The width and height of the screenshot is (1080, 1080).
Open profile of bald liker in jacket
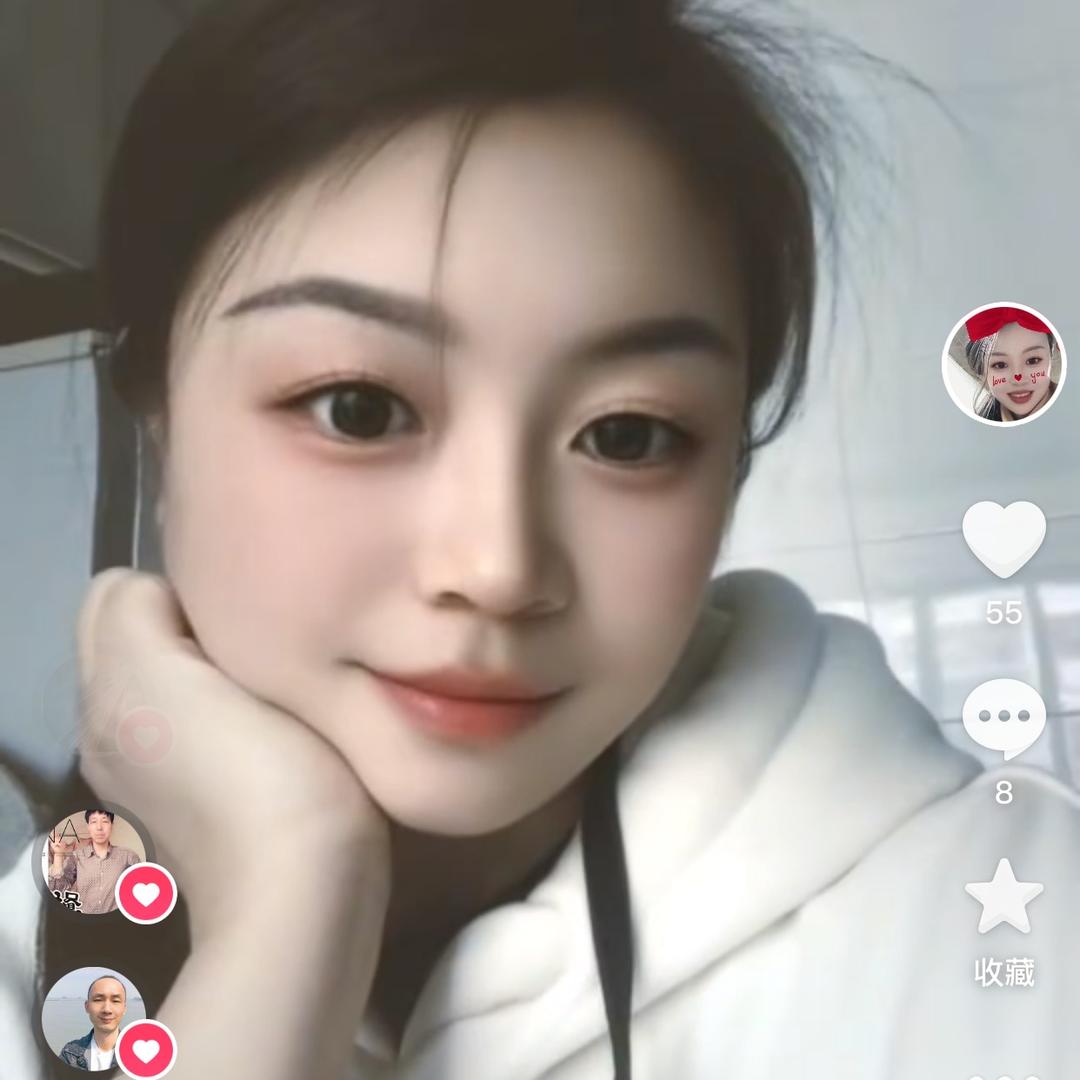(93, 1020)
